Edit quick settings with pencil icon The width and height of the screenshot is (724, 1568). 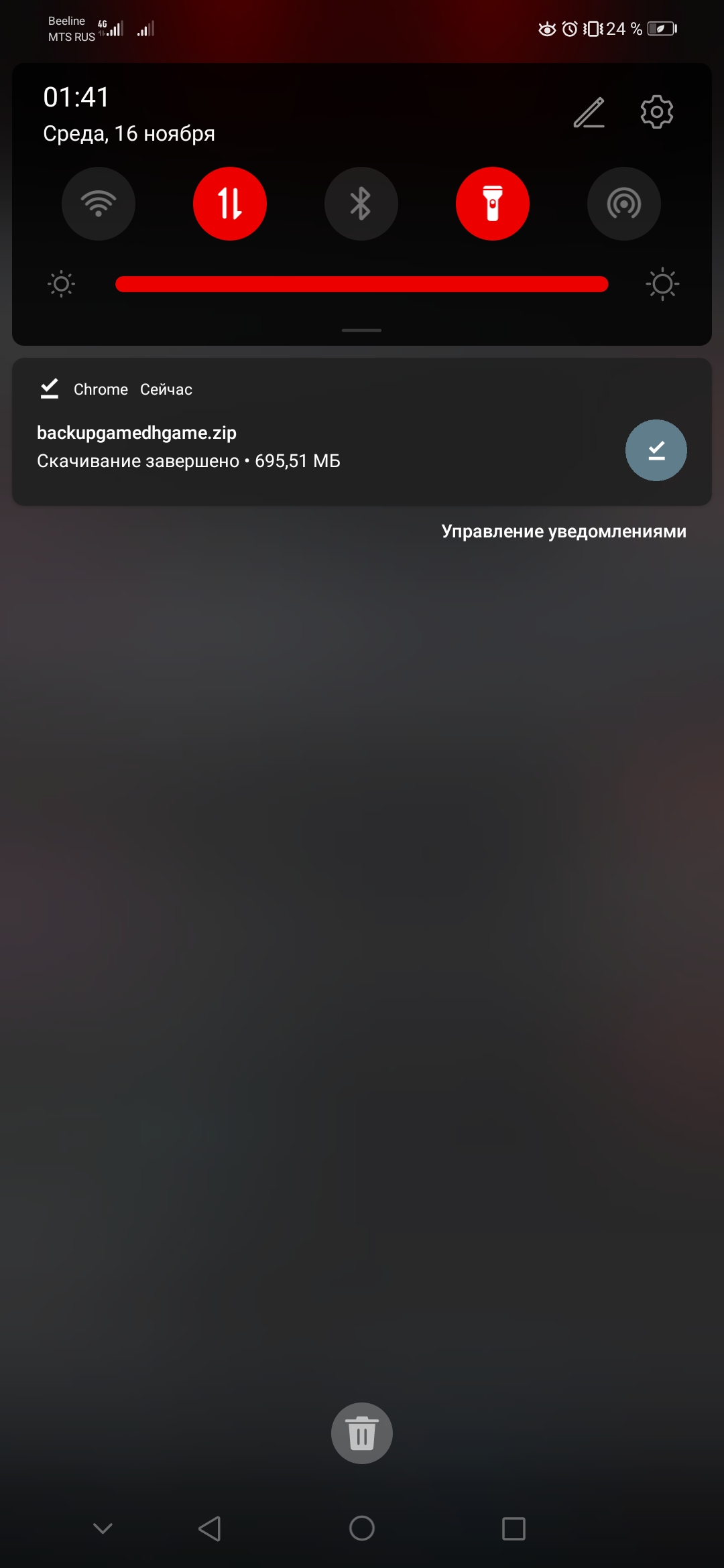[x=589, y=113]
